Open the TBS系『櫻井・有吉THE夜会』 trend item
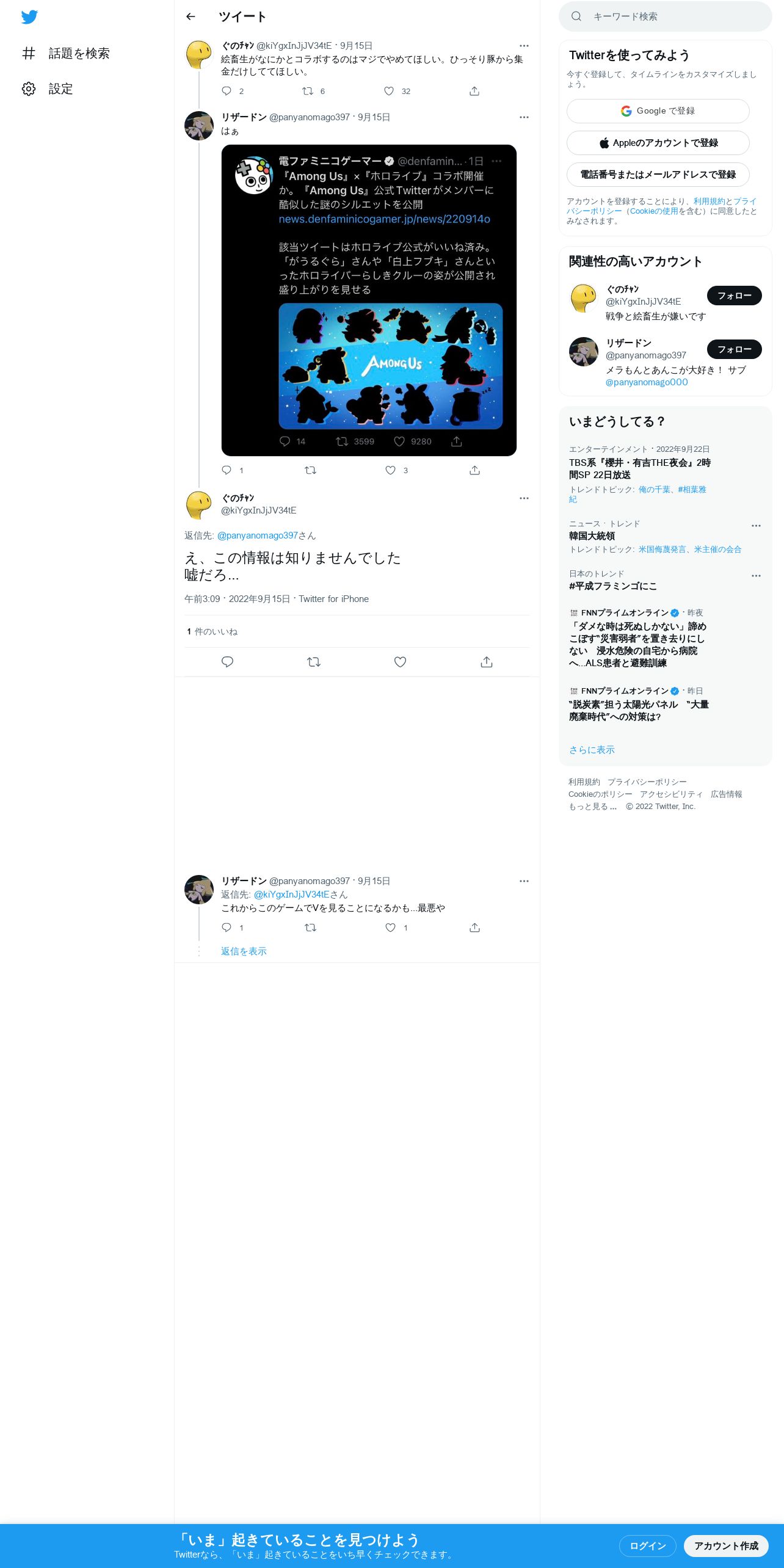This screenshot has height=1568, width=784. [640, 468]
